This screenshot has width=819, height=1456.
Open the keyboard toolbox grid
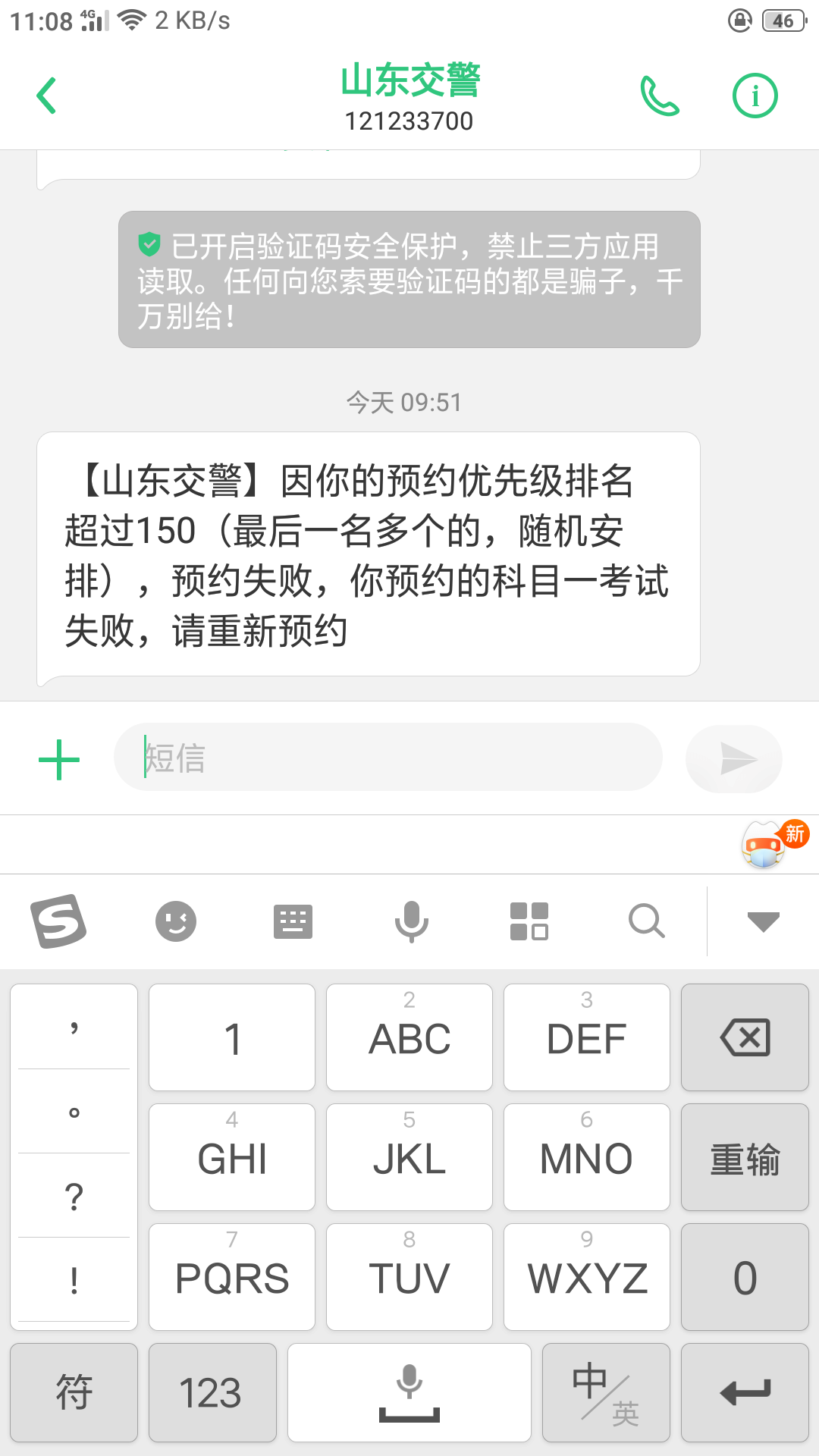(x=529, y=921)
